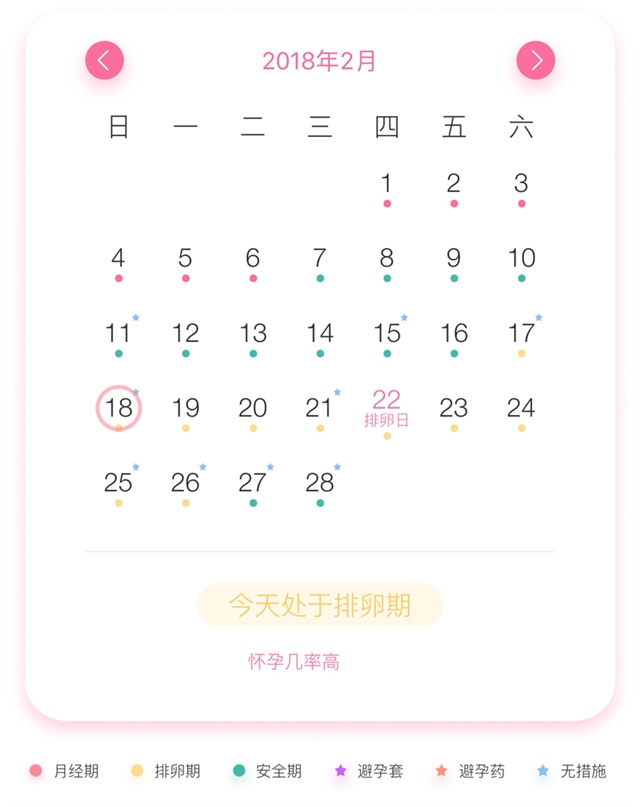Select February 4 on the calendar

(119, 259)
